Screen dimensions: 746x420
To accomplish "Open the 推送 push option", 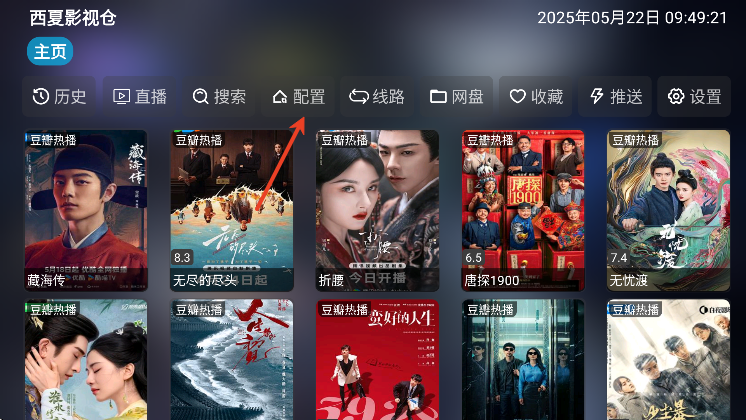I will click(615, 97).
